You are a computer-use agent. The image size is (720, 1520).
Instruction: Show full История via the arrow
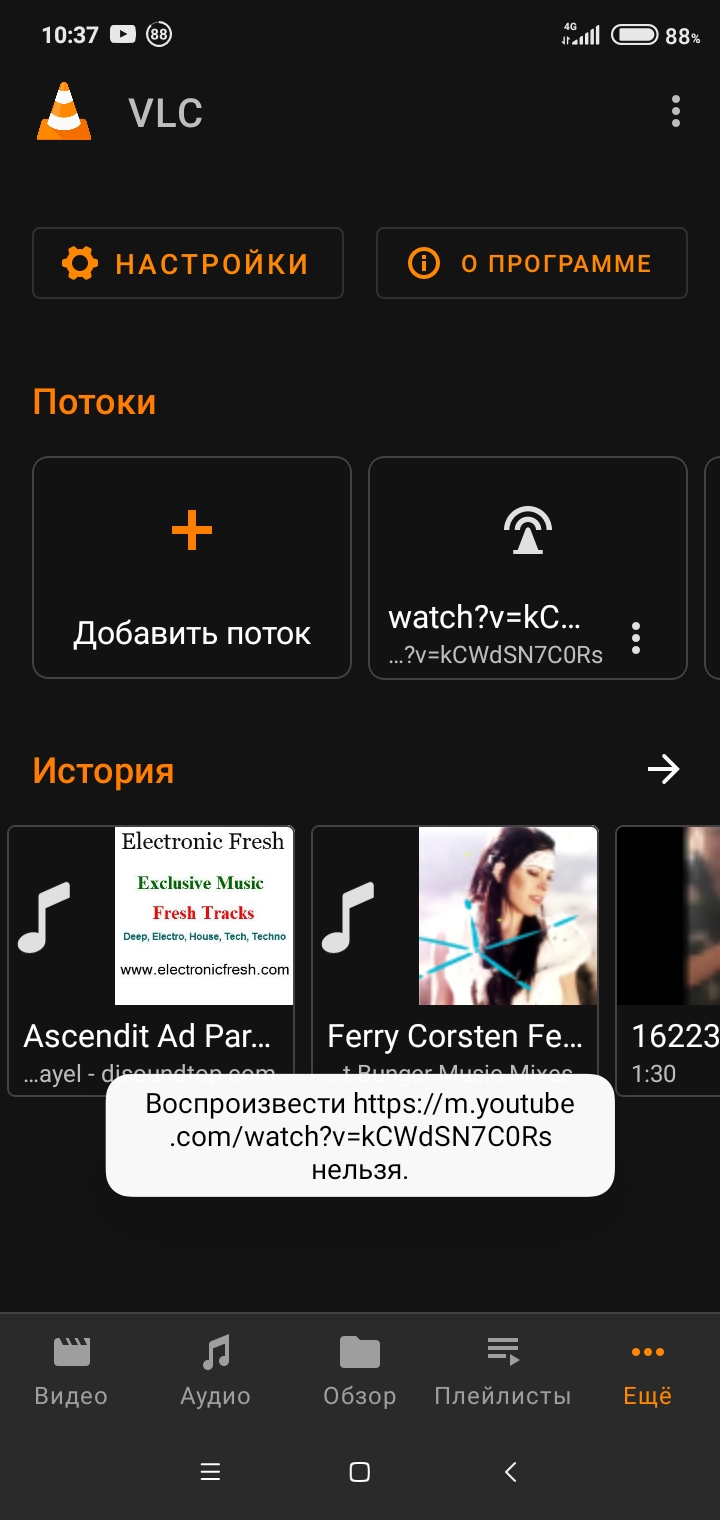click(x=663, y=769)
